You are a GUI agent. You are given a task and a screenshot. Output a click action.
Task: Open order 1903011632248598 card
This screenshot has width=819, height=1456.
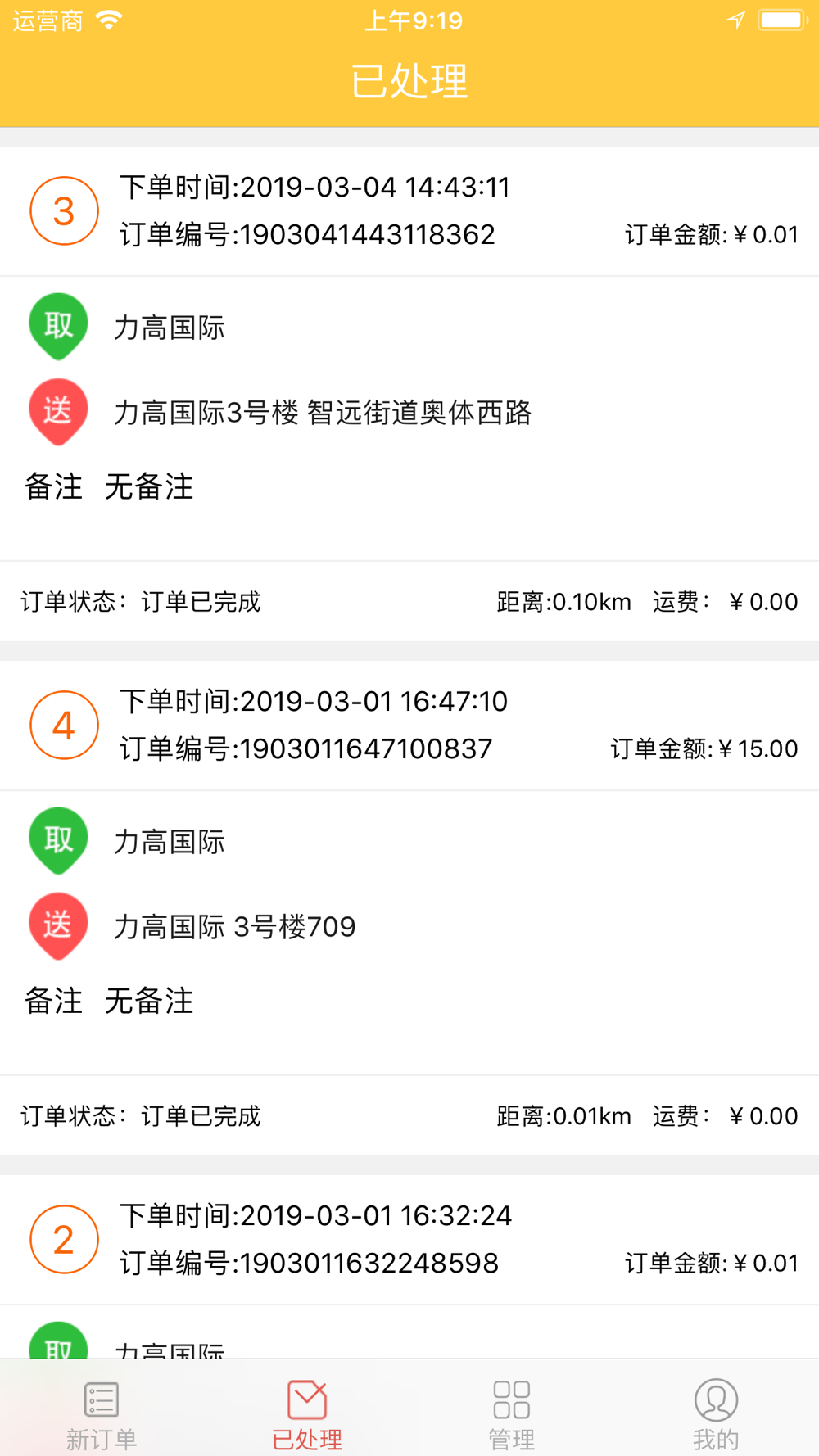(309, 1264)
